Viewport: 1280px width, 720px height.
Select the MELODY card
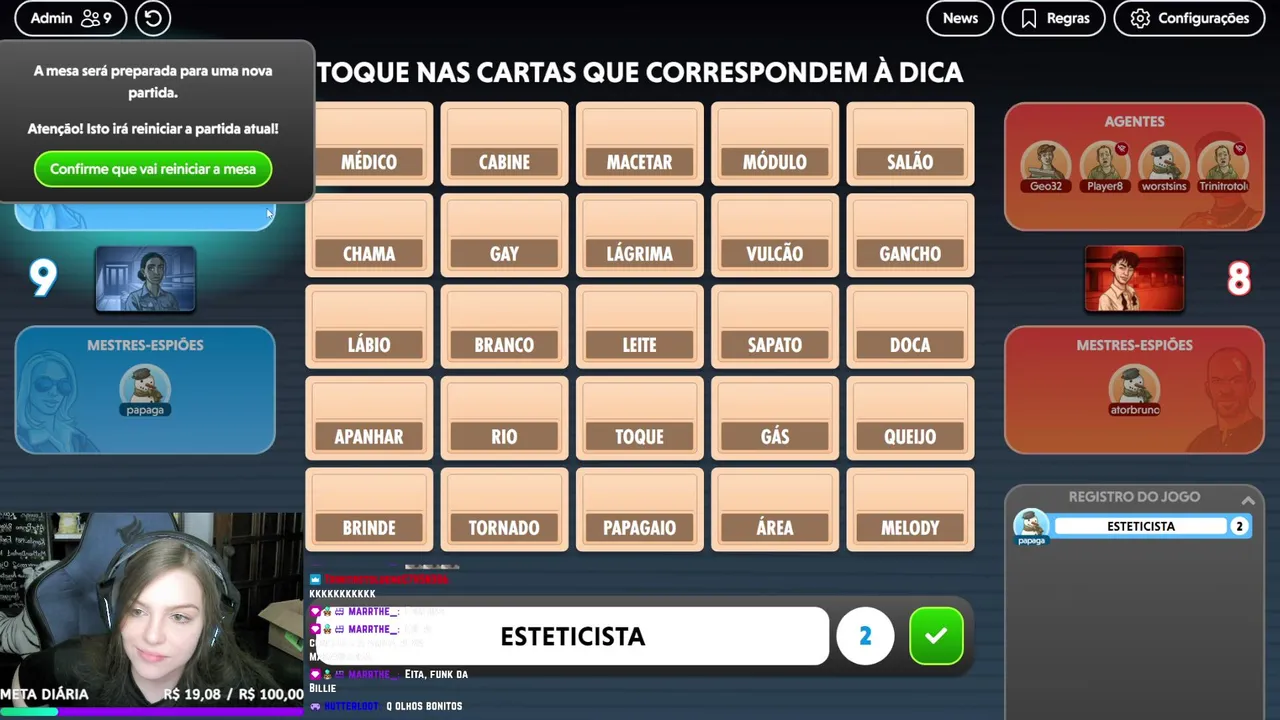pyautogui.click(x=910, y=510)
